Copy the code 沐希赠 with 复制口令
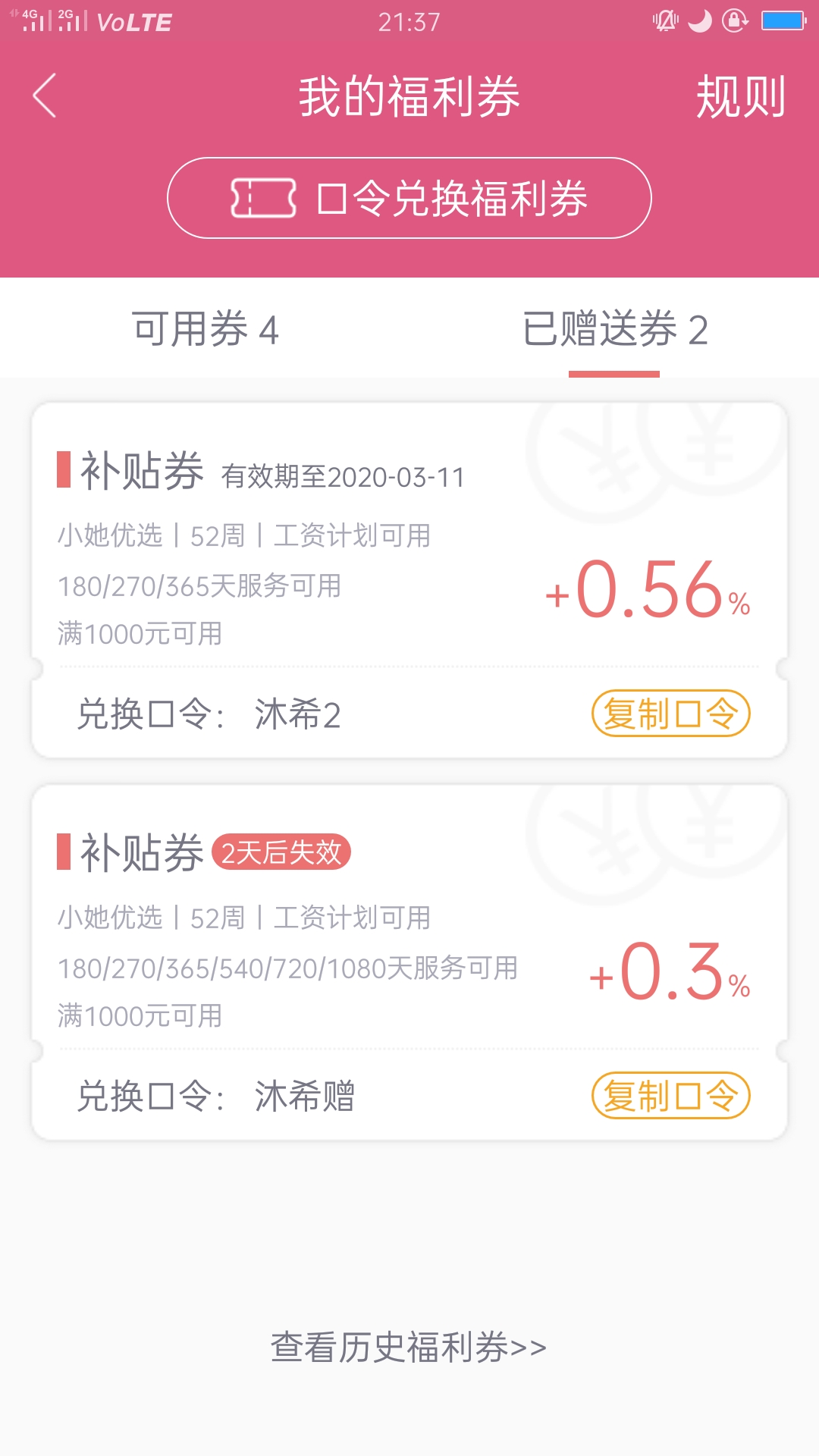Screen dimensions: 819x1456 (670, 1096)
